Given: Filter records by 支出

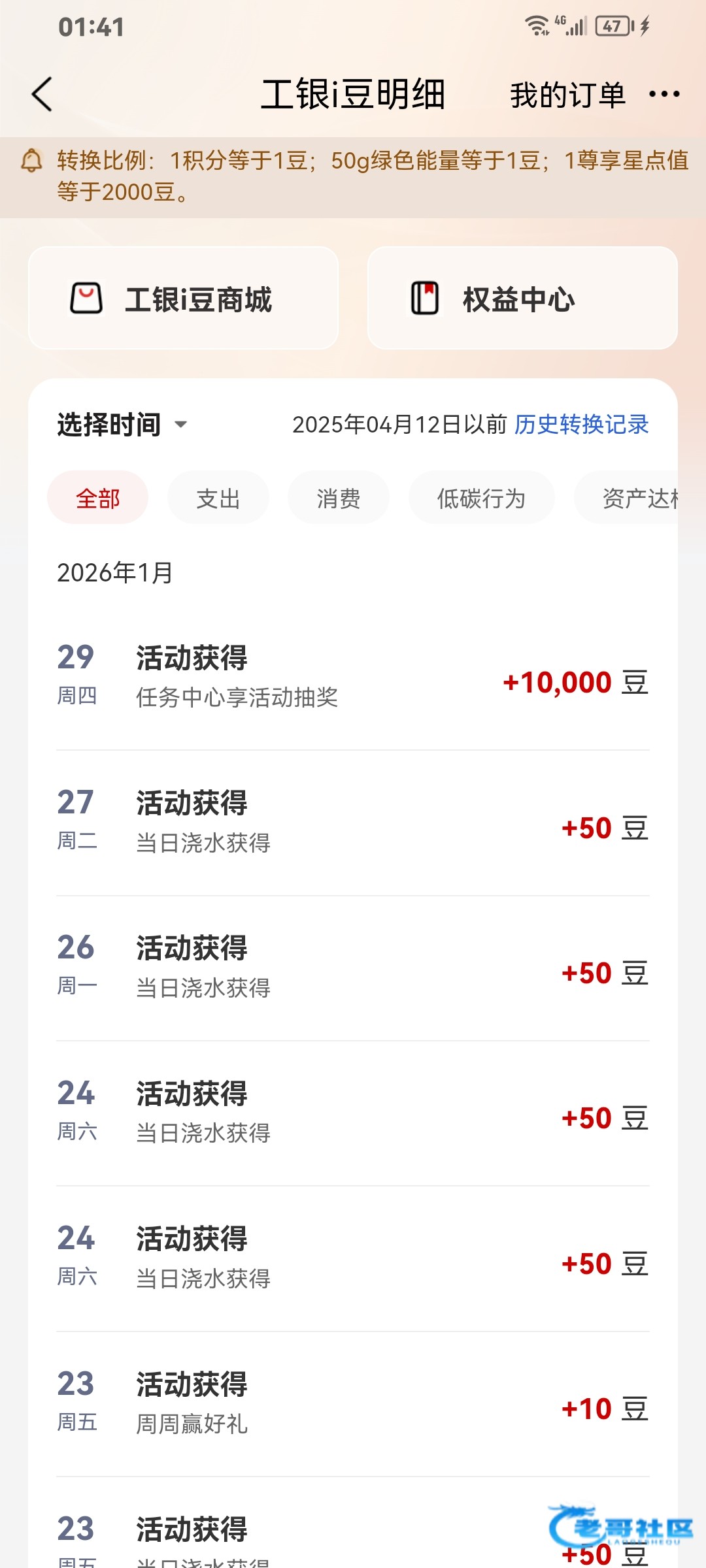Looking at the screenshot, I should tap(218, 498).
